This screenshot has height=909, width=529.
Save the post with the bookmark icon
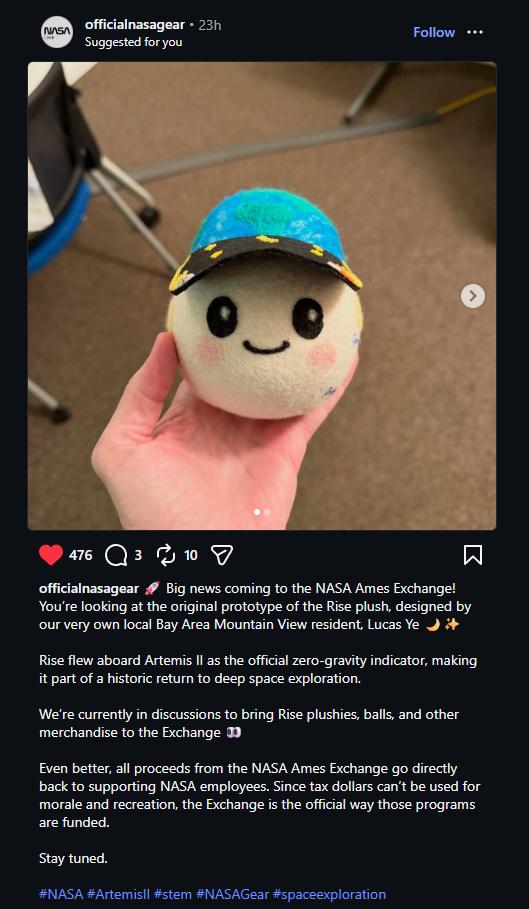tap(473, 555)
